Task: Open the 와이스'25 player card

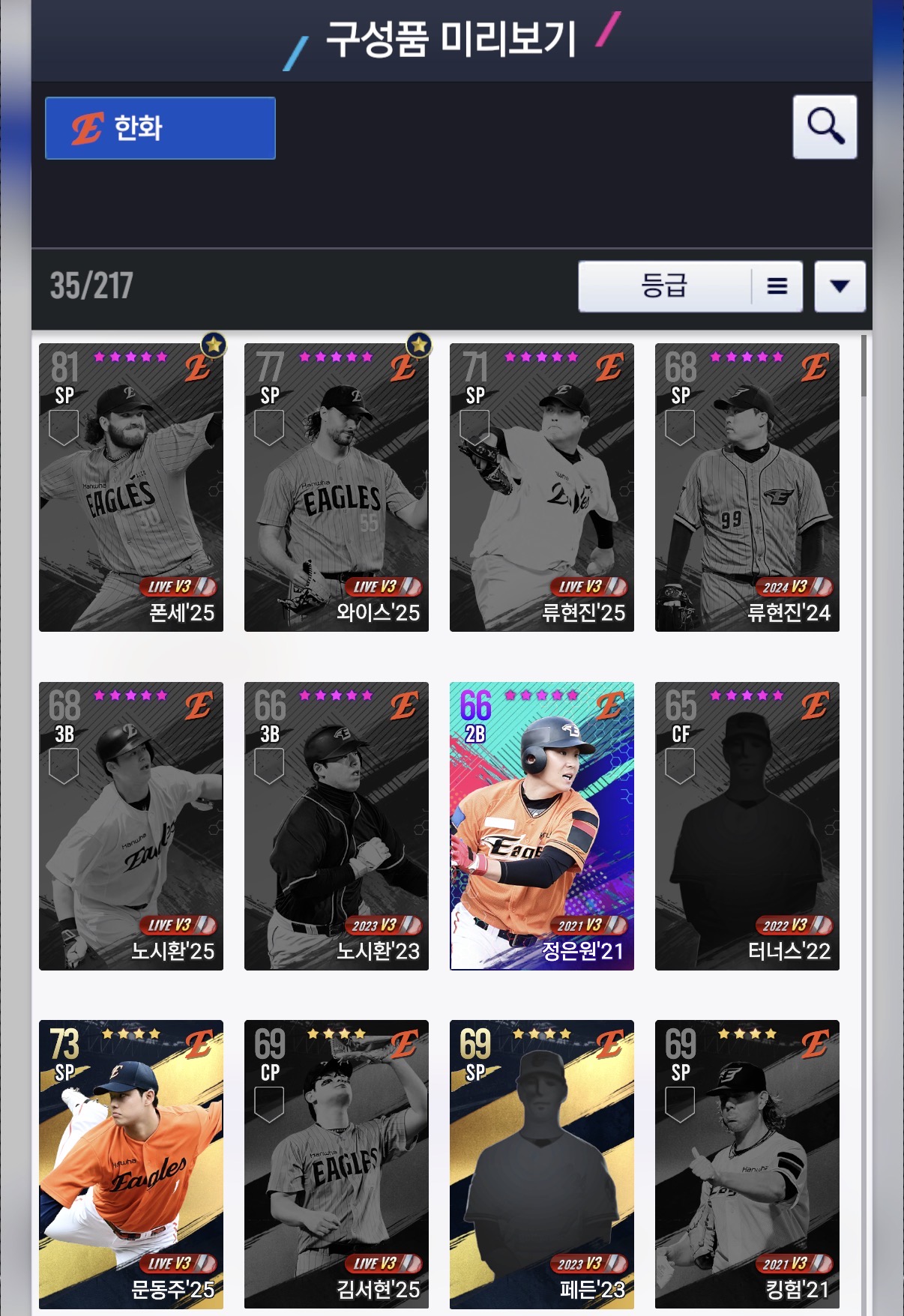Action: click(x=337, y=487)
